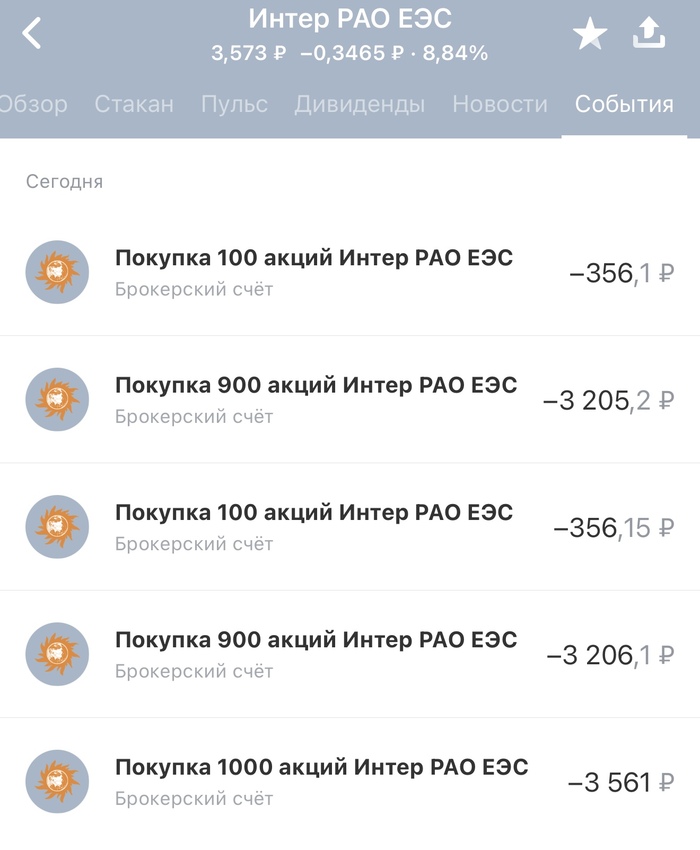Switch to the Пульс tab

(x=234, y=104)
